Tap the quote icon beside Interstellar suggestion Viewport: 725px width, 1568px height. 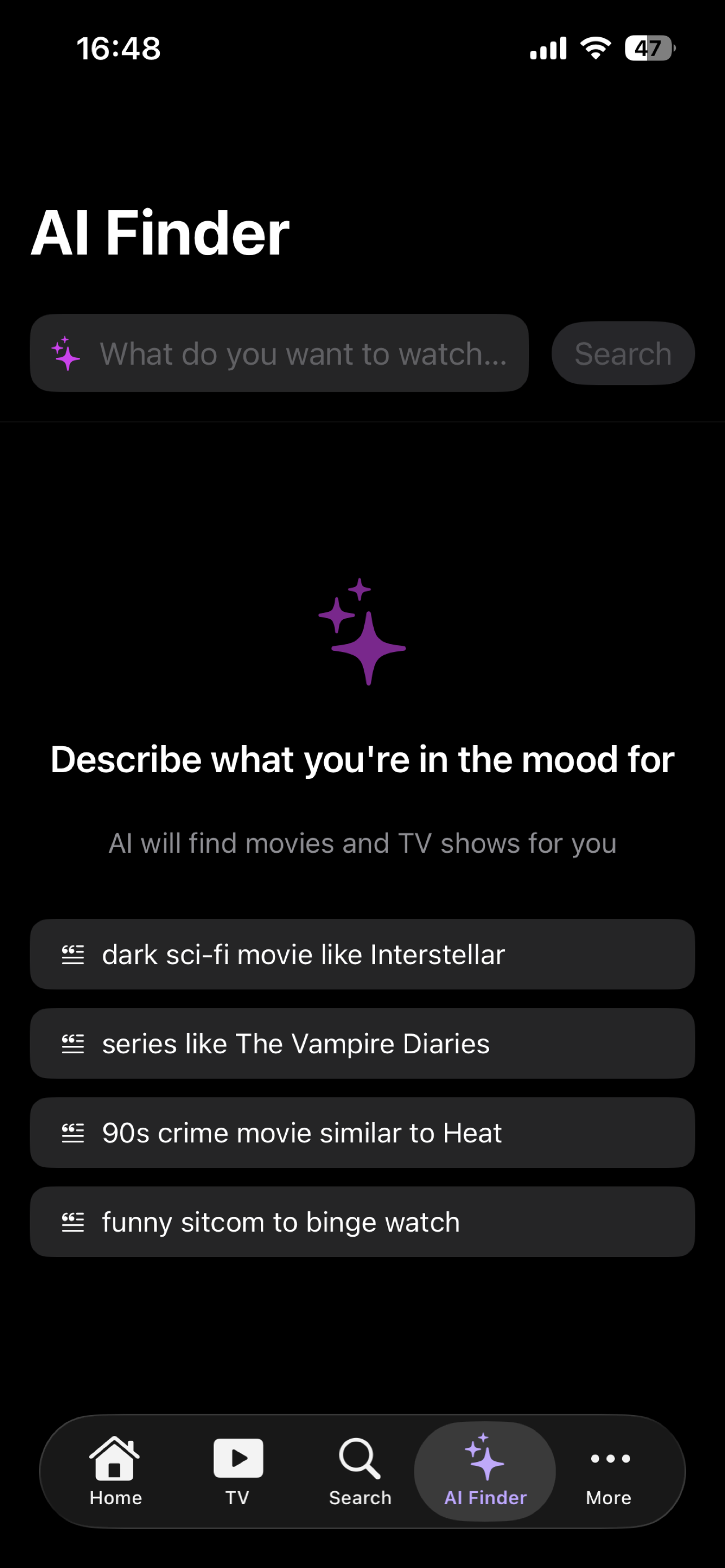(x=72, y=954)
